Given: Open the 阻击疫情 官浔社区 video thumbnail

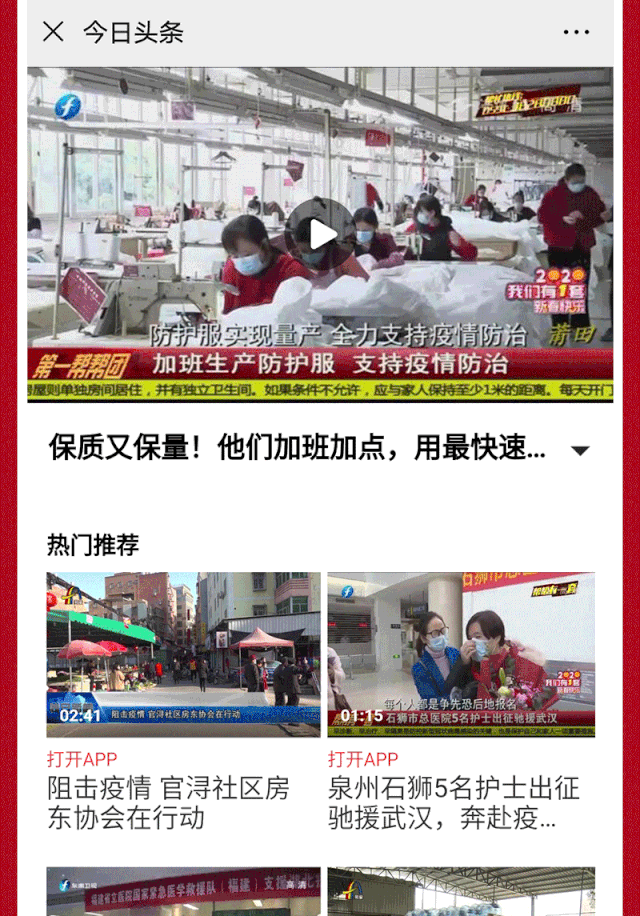Looking at the screenshot, I should pos(184,654).
